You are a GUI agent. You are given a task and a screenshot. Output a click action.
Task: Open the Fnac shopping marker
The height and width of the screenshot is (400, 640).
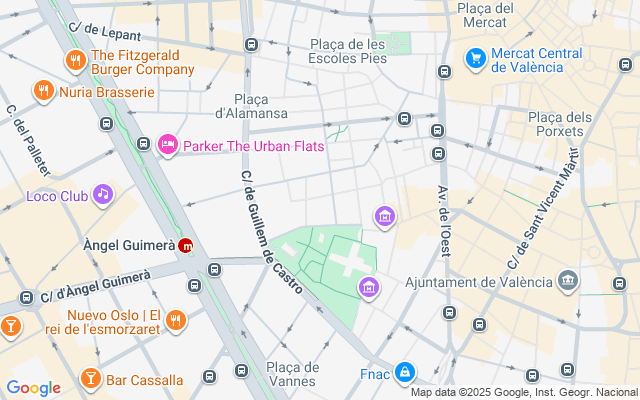403,373
